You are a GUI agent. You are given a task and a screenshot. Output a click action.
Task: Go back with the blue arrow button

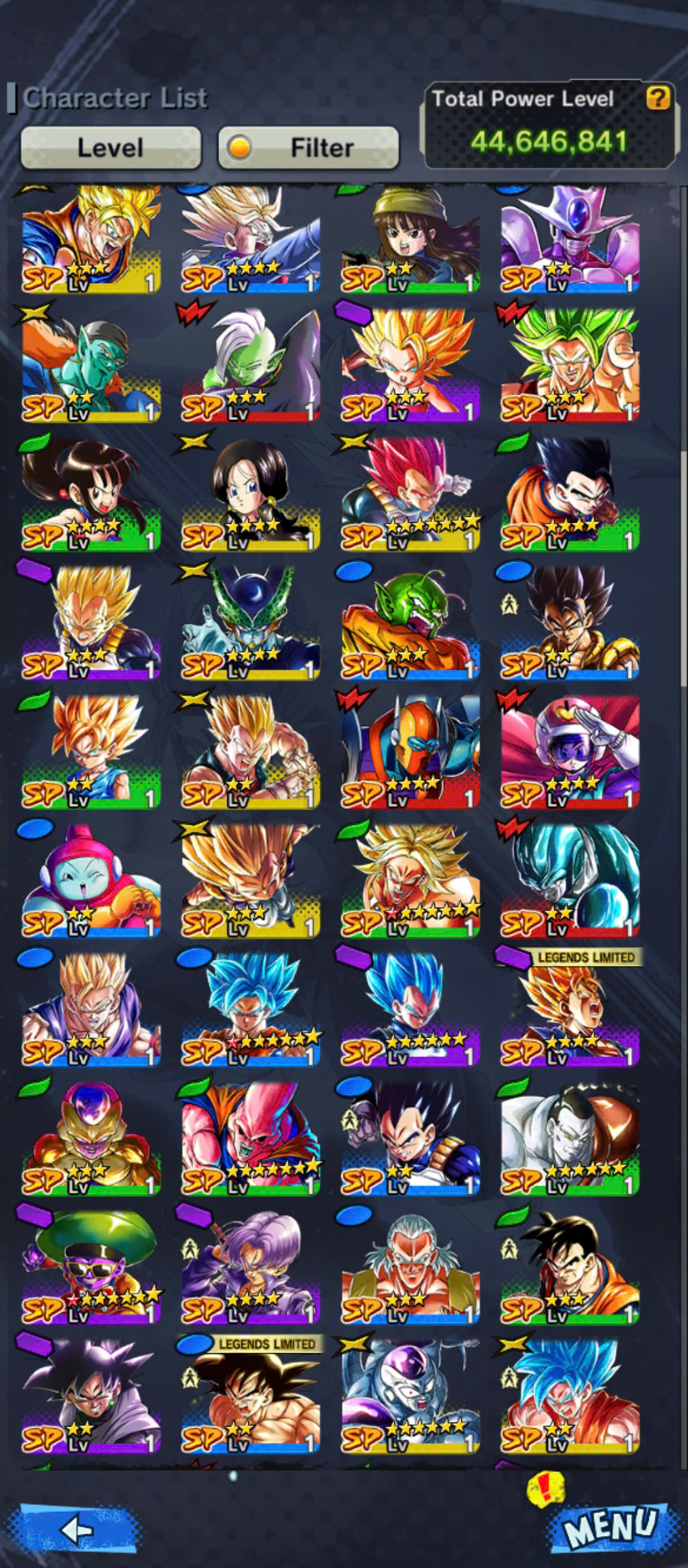click(x=78, y=1528)
